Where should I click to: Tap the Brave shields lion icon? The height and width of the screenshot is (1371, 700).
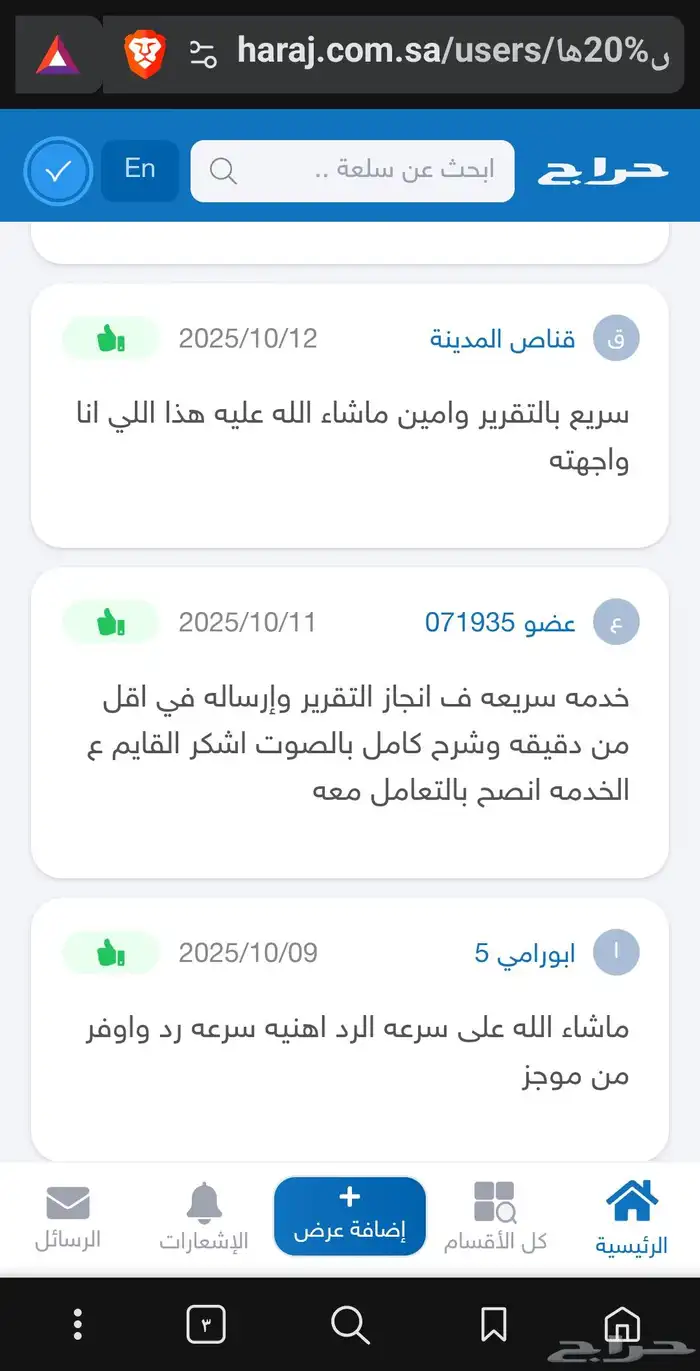click(145, 53)
